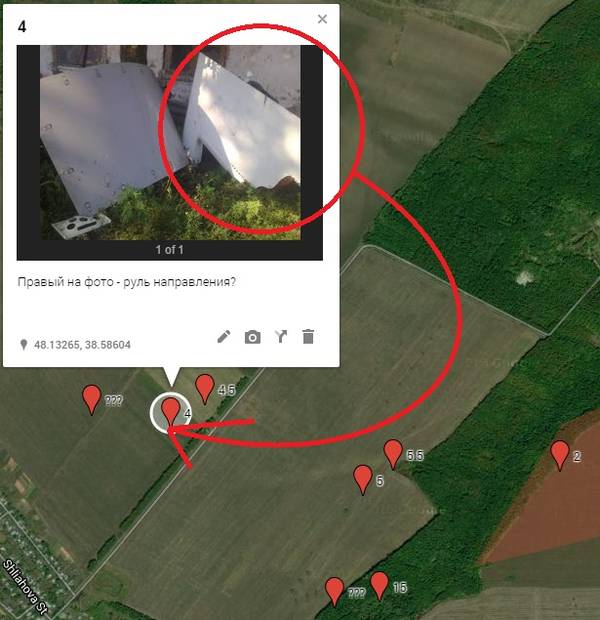Add a photo using the camera icon

[252, 337]
